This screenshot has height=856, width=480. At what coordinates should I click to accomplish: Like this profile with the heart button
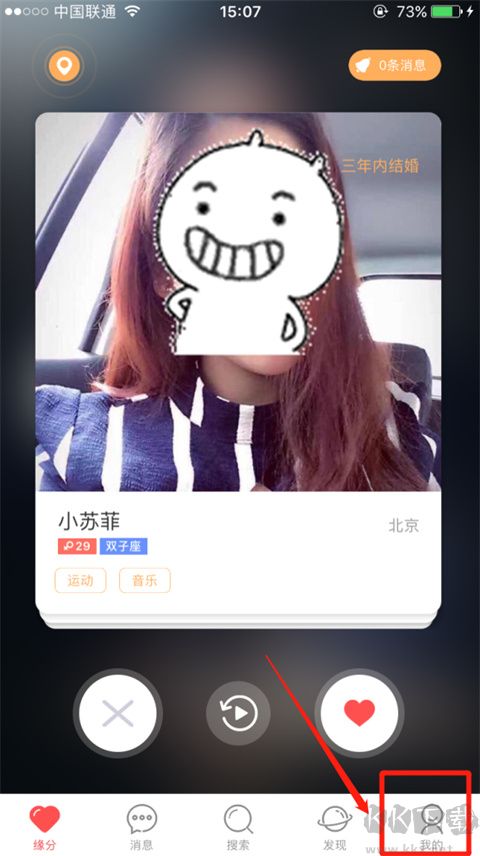pyautogui.click(x=359, y=713)
